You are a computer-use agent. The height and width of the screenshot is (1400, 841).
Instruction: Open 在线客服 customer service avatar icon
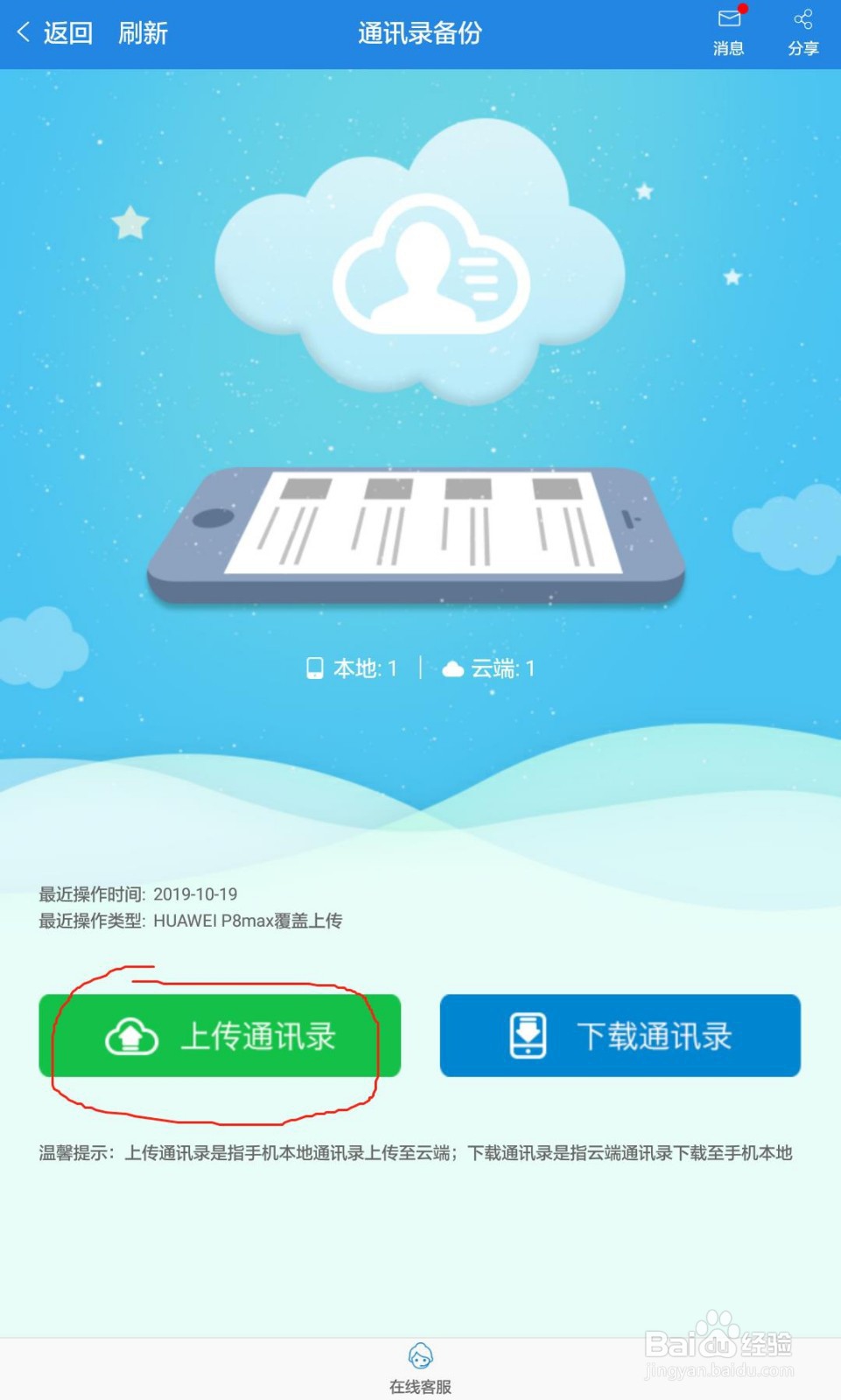pyautogui.click(x=420, y=1356)
